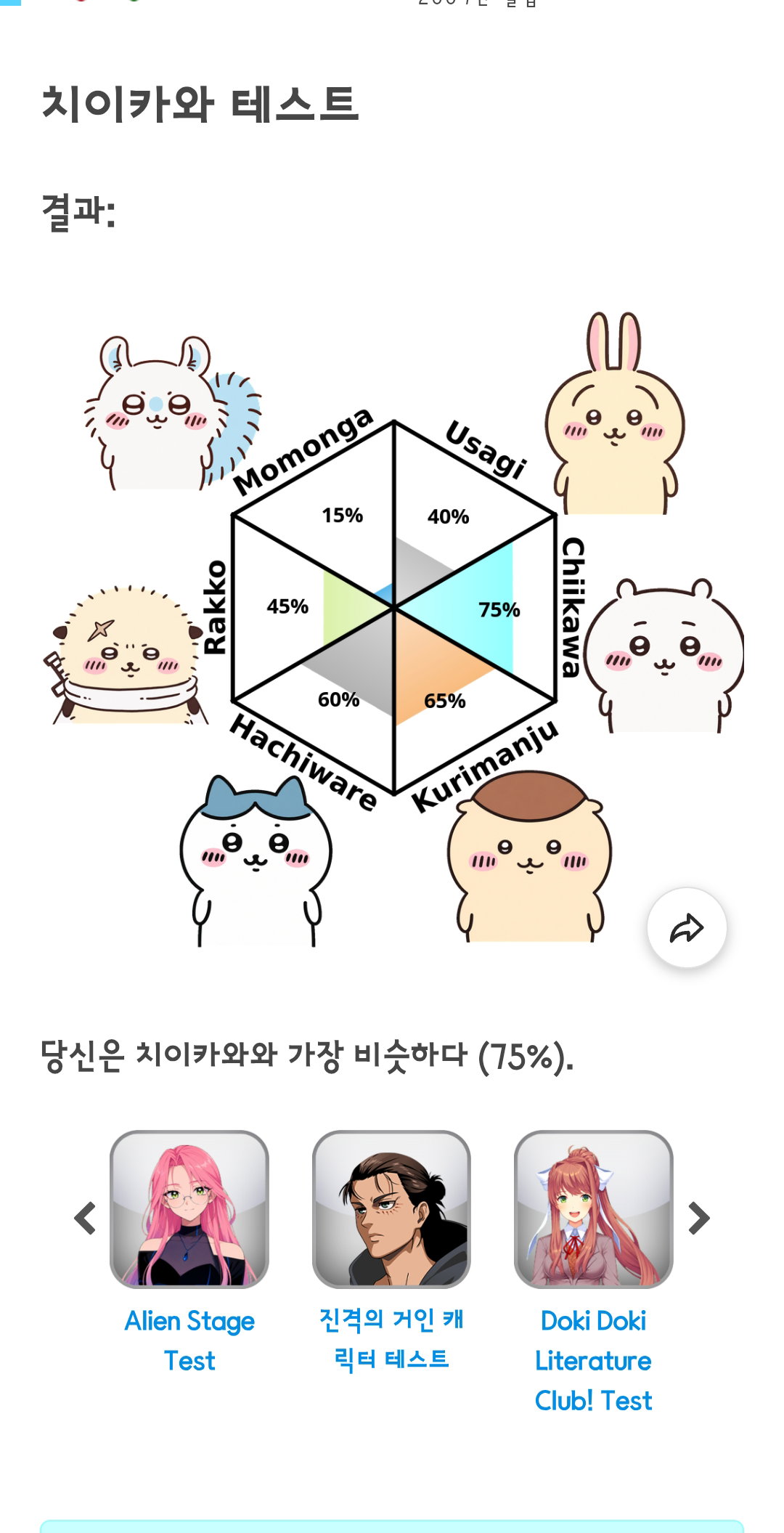The width and height of the screenshot is (784, 1533).
Task: Open the Alien Stage Test thumbnail
Action: pyautogui.click(x=189, y=1209)
